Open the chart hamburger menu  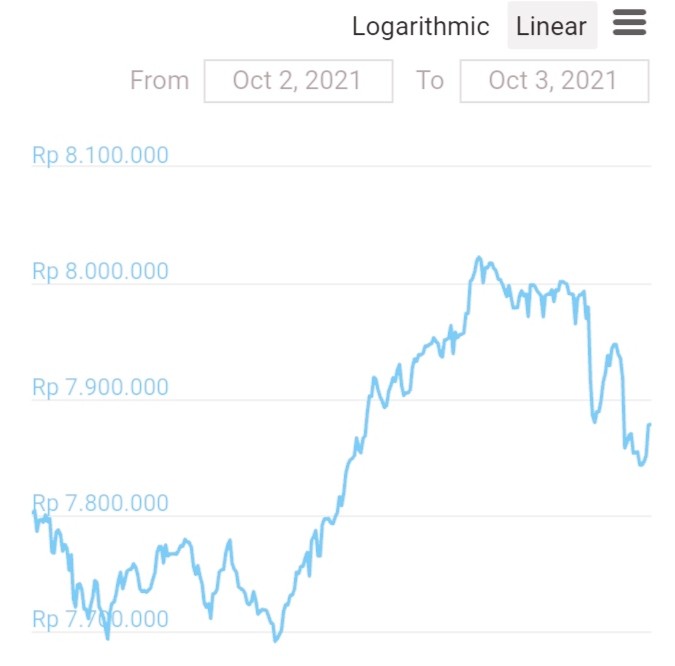point(629,22)
